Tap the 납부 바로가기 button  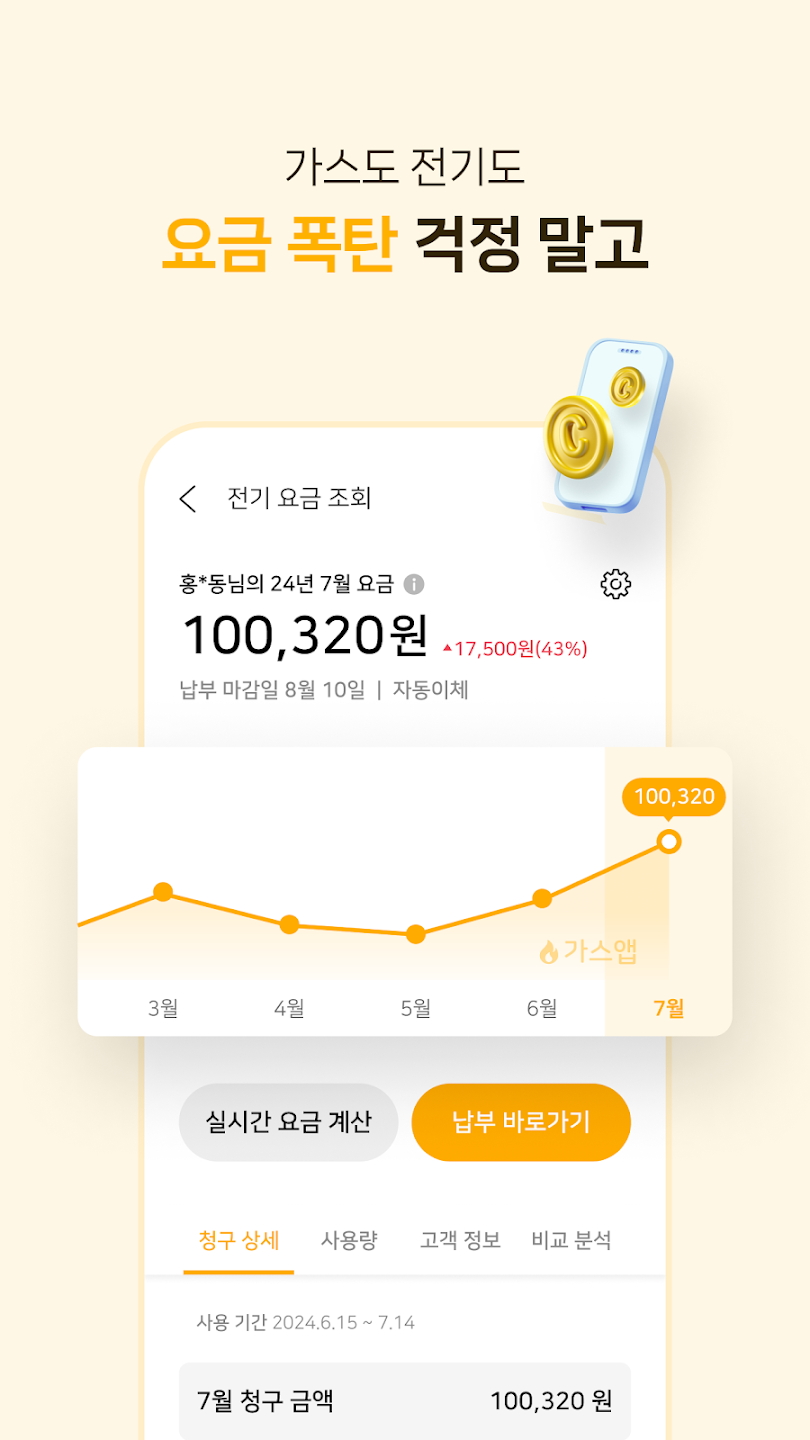click(x=521, y=1122)
